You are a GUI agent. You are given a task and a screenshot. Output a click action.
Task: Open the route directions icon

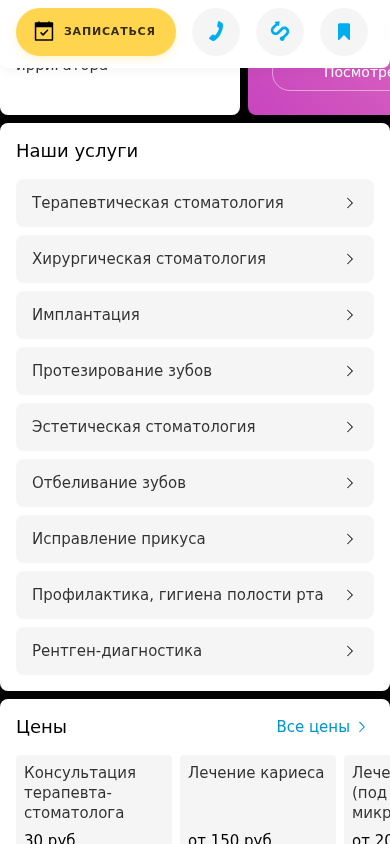pyautogui.click(x=280, y=32)
